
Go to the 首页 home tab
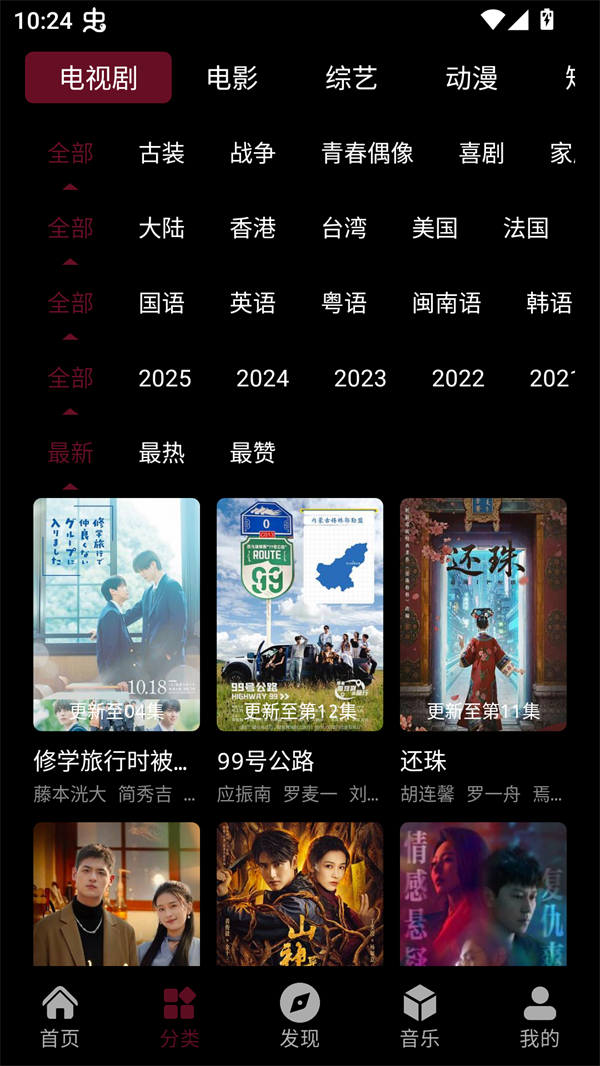tap(60, 1016)
